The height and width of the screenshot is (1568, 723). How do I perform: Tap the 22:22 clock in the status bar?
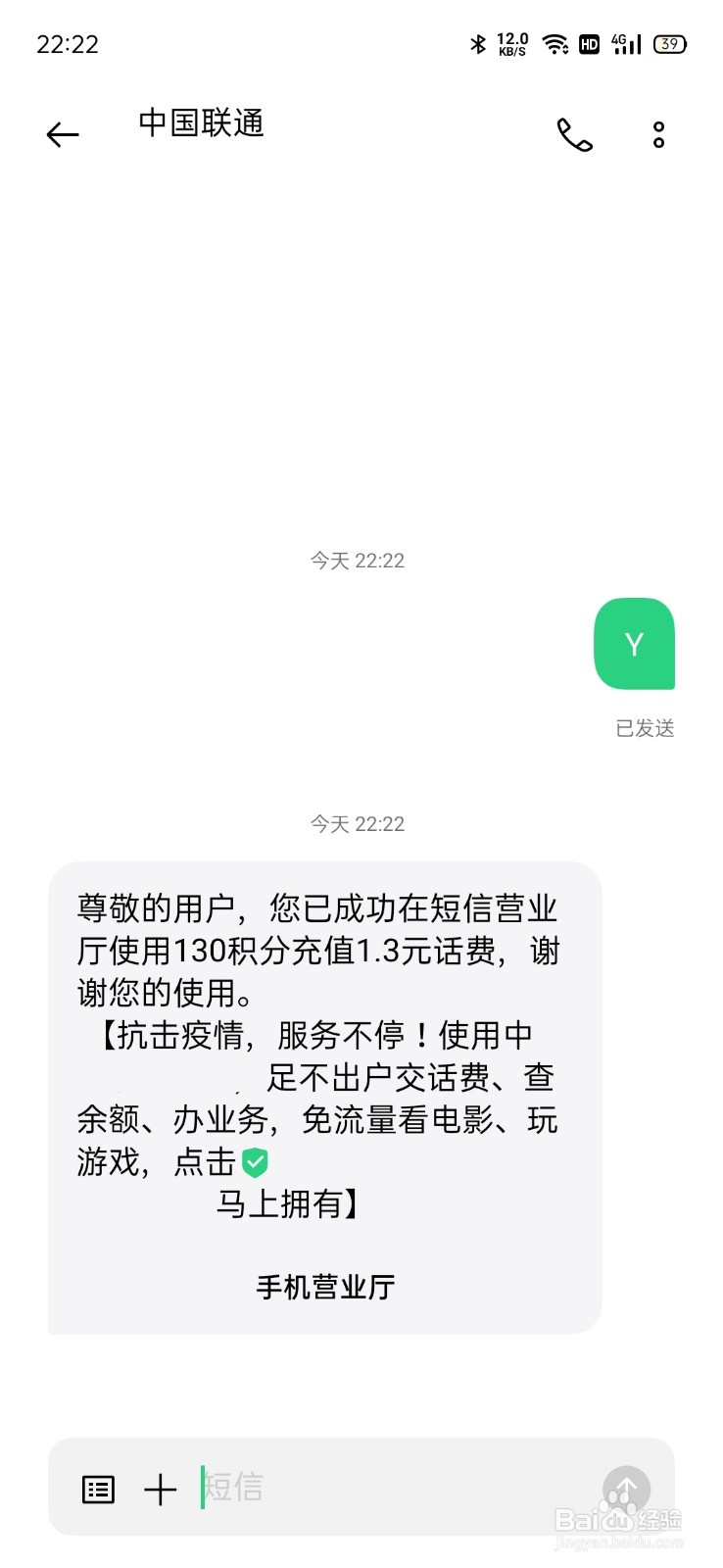coord(67,44)
